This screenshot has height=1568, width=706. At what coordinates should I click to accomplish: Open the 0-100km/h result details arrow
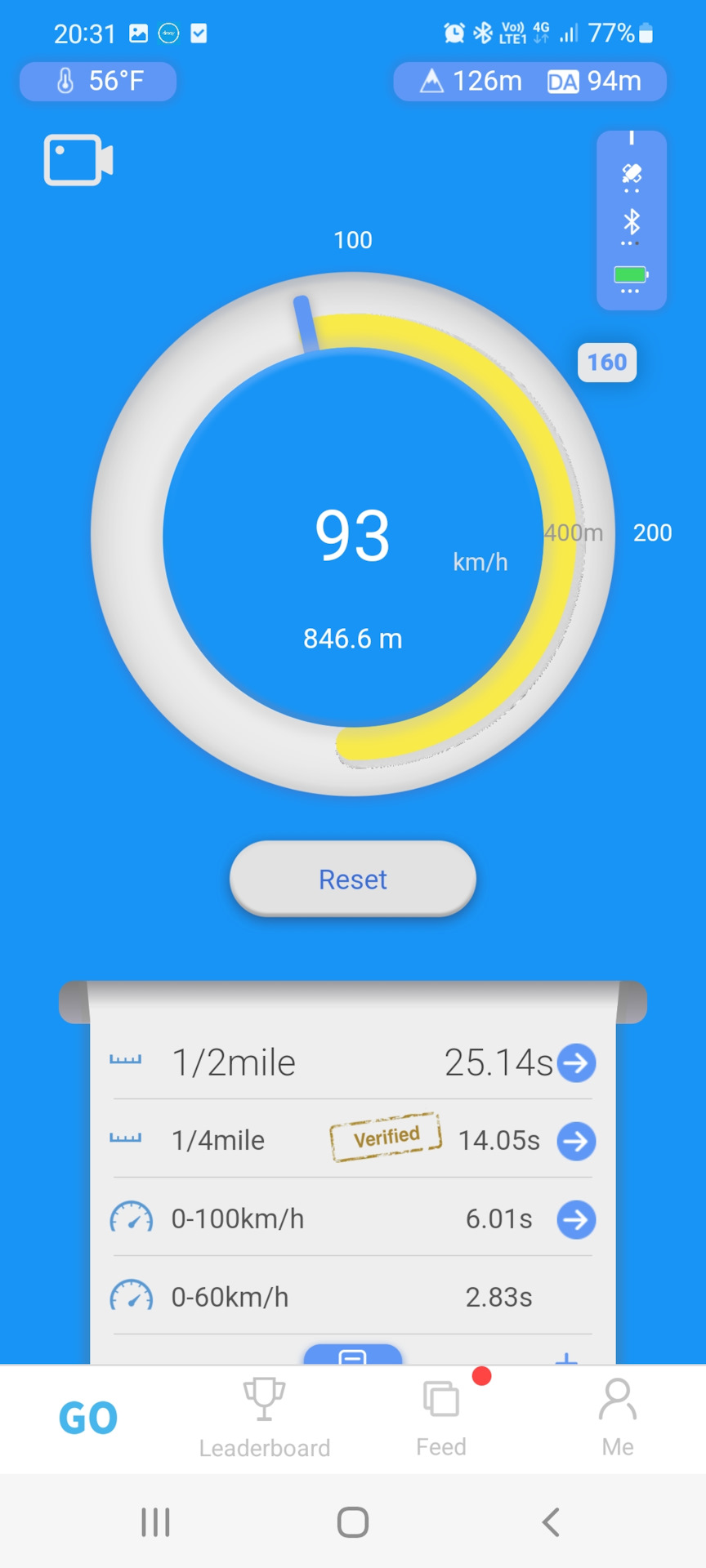click(576, 1219)
